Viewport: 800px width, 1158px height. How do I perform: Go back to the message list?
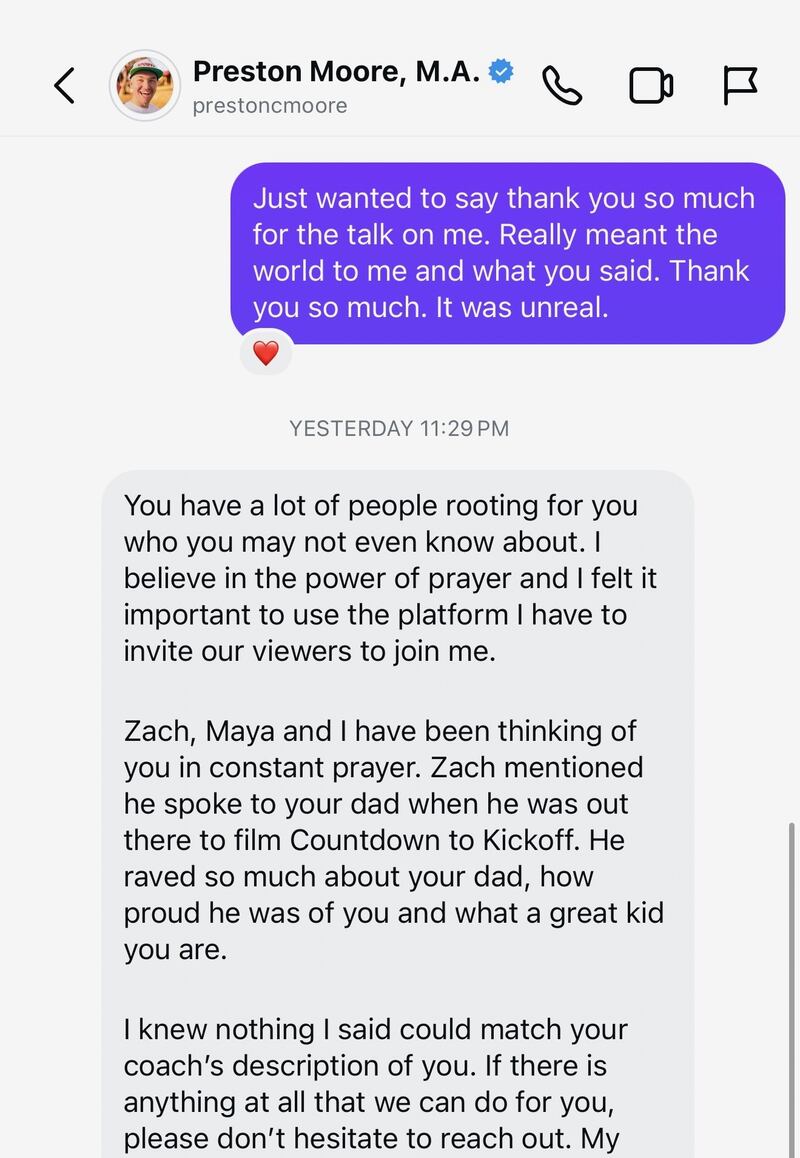point(64,86)
